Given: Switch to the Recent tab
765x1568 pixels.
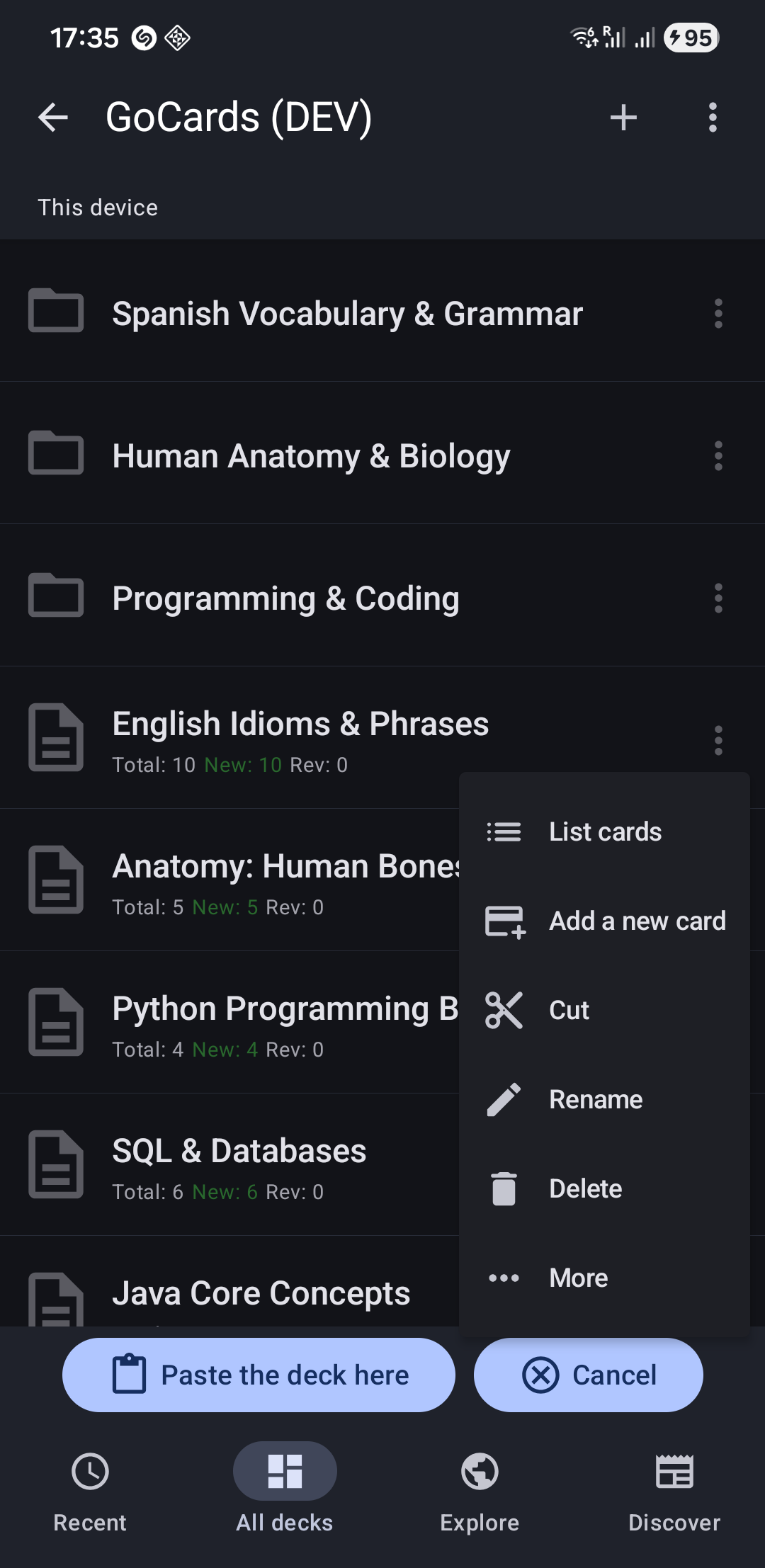Looking at the screenshot, I should click(90, 1486).
